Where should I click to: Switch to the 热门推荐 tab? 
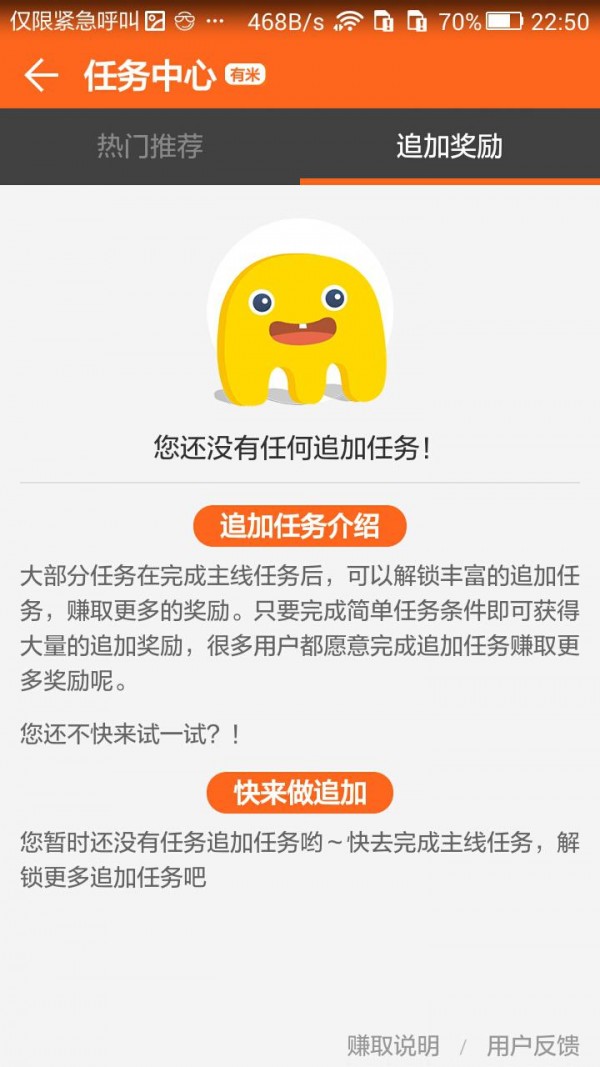pos(150,146)
